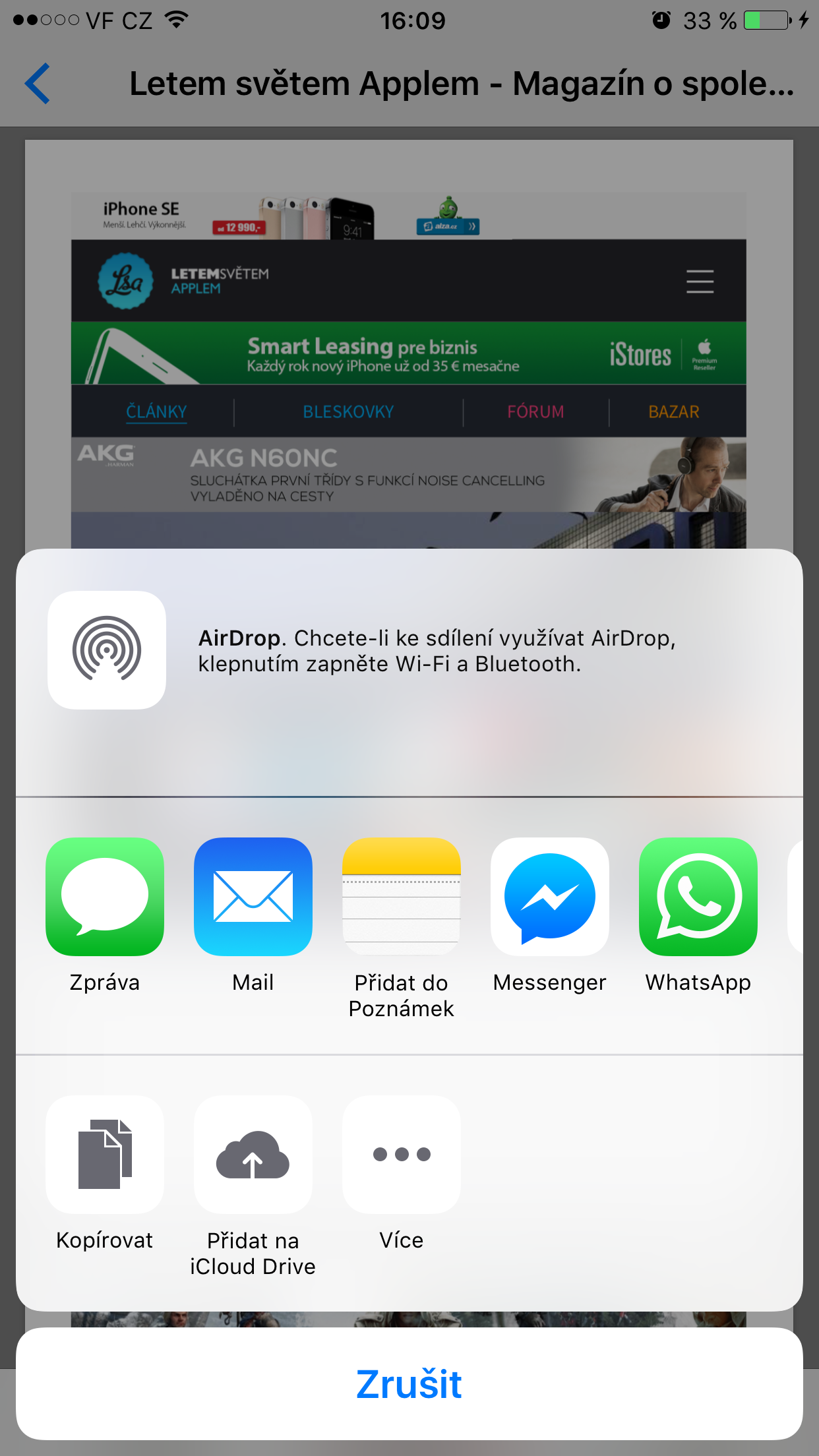Share the page via Mail
This screenshot has width=819, height=1456.
point(253,896)
